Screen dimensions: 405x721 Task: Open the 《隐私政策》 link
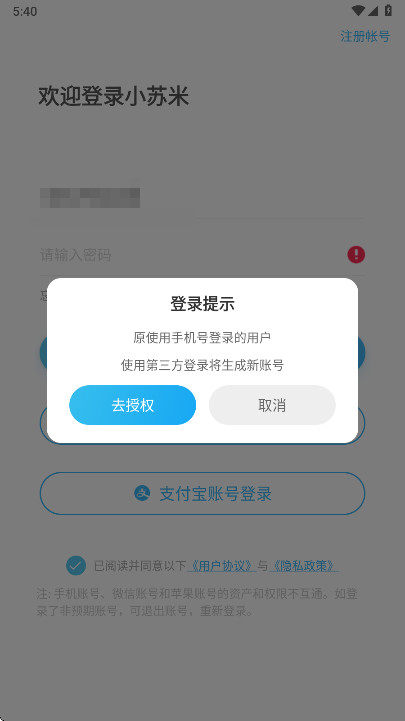click(x=304, y=566)
